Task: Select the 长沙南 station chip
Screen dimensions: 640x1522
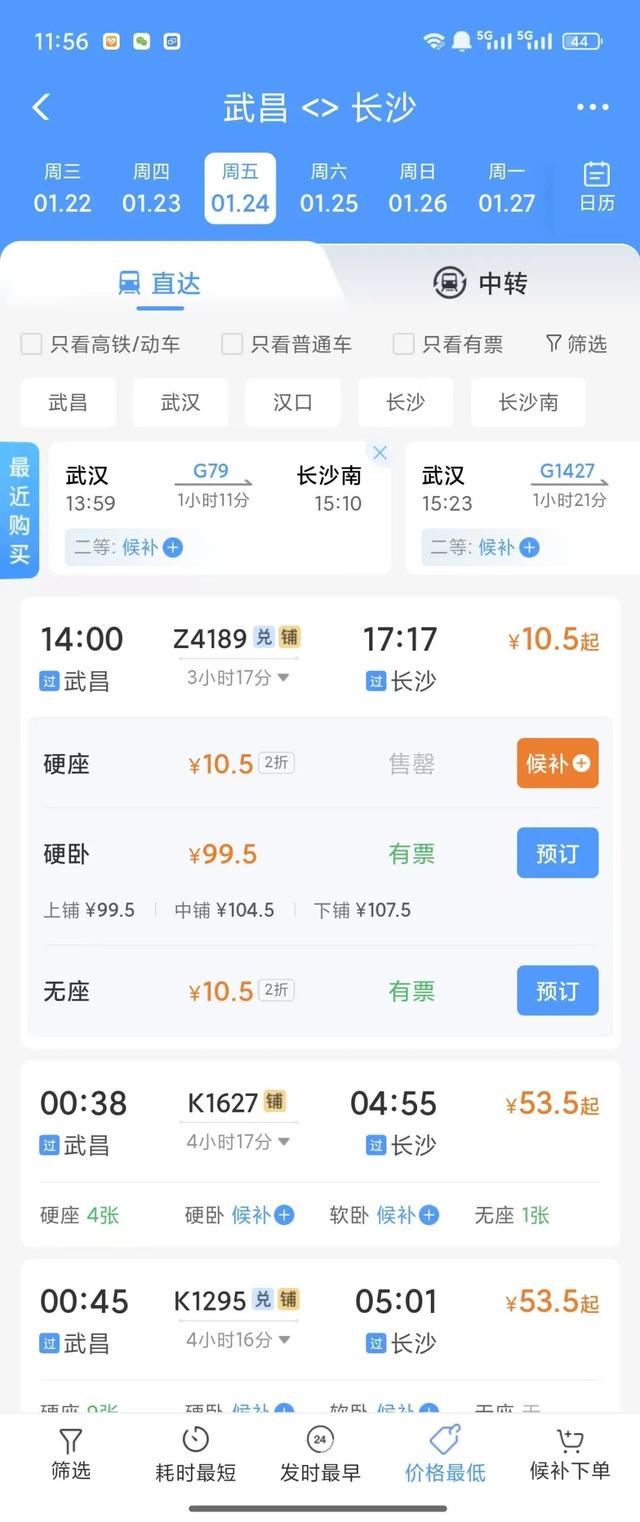Action: 528,402
